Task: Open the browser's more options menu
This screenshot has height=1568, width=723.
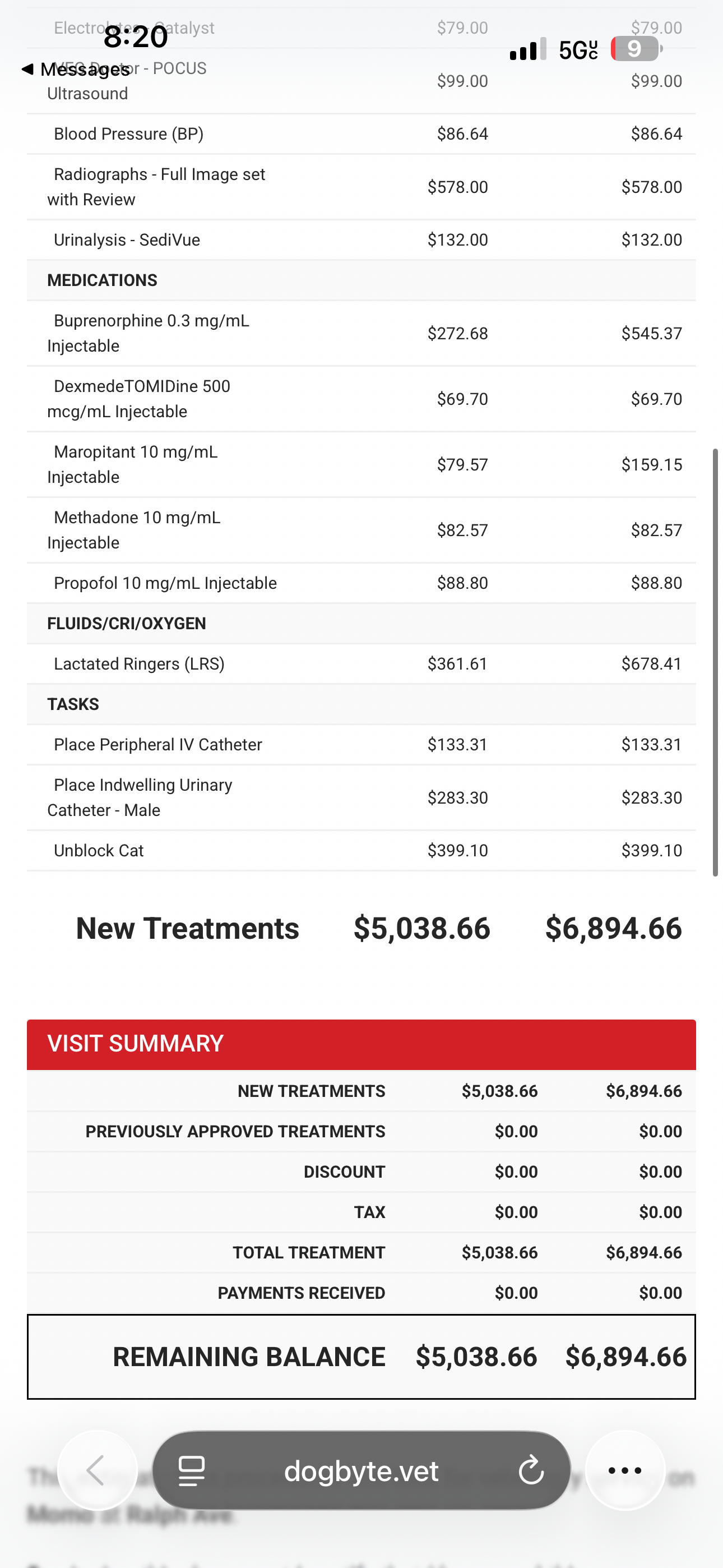Action: click(624, 1470)
